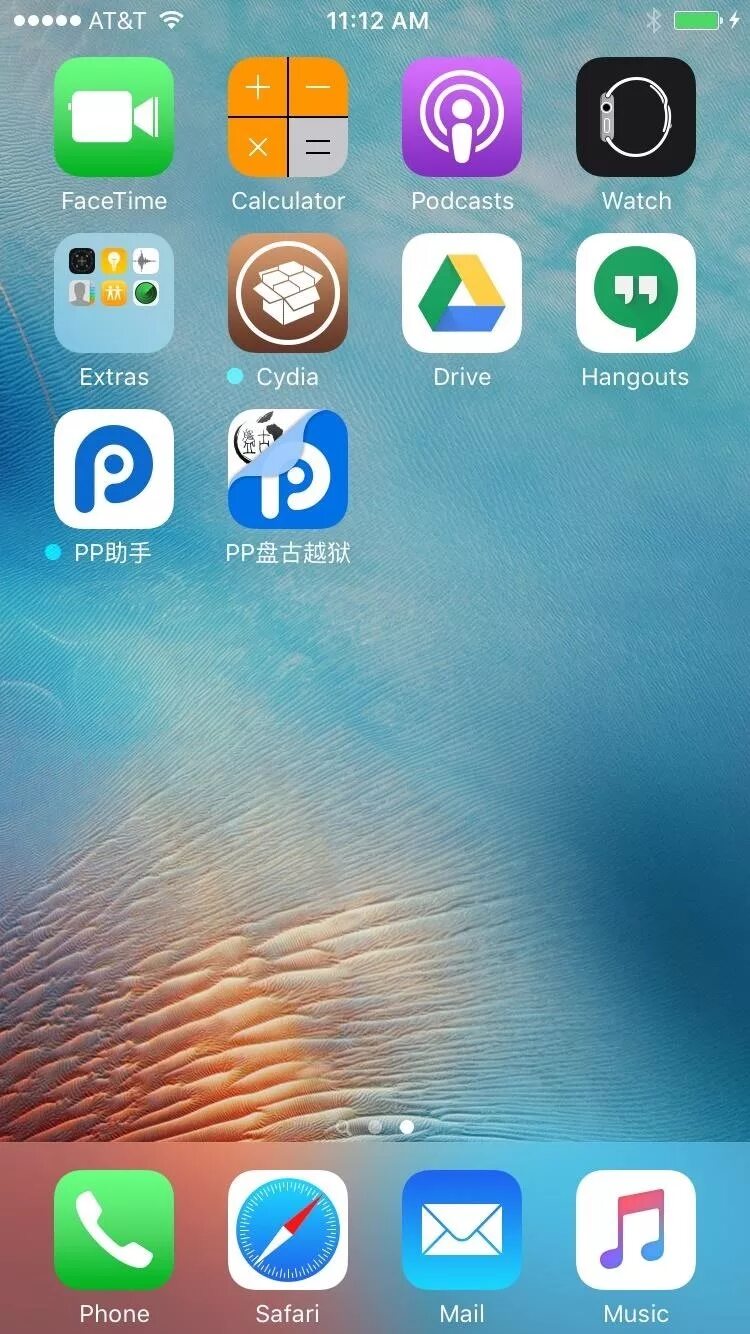Launch the PP助手 app
The height and width of the screenshot is (1334, 750).
coord(114,469)
